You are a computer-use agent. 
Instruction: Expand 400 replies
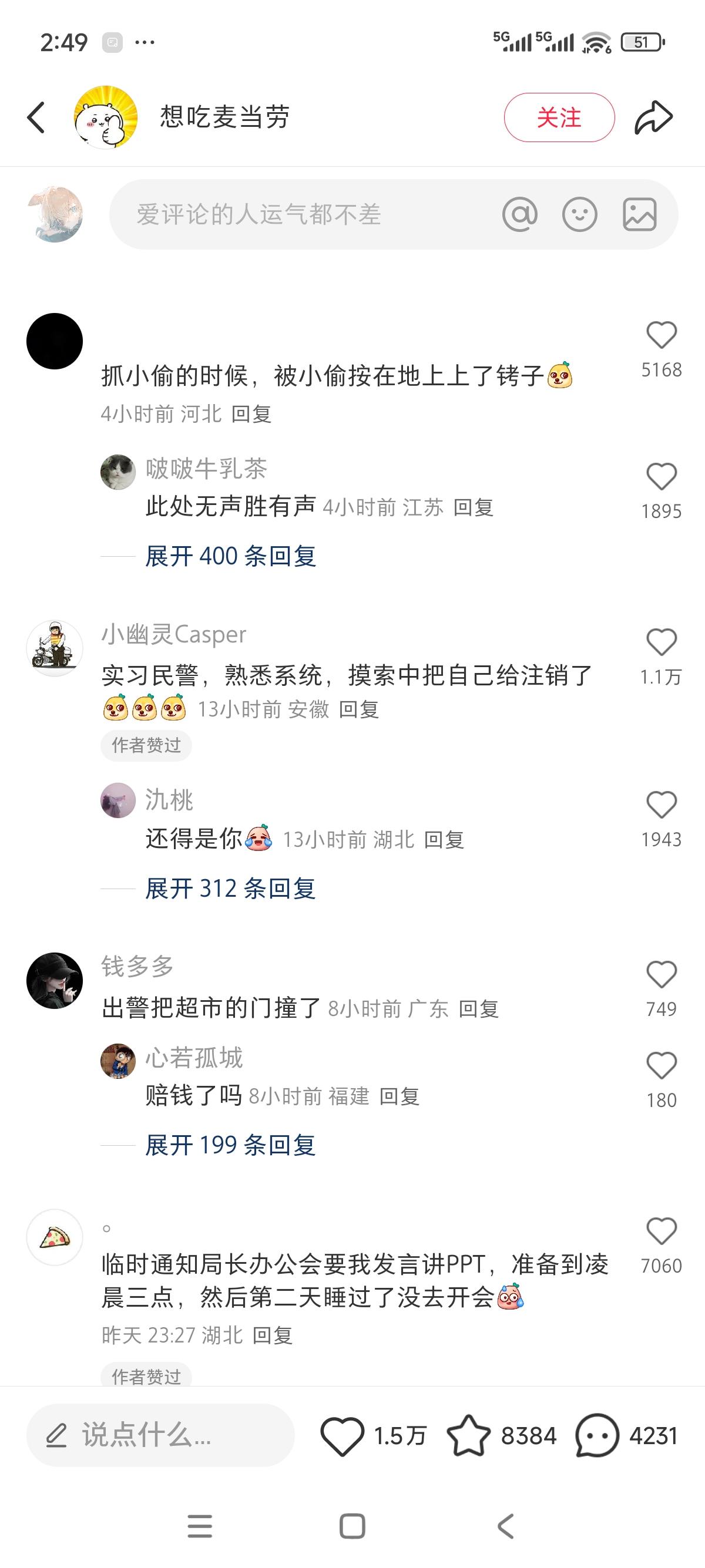[x=230, y=556]
